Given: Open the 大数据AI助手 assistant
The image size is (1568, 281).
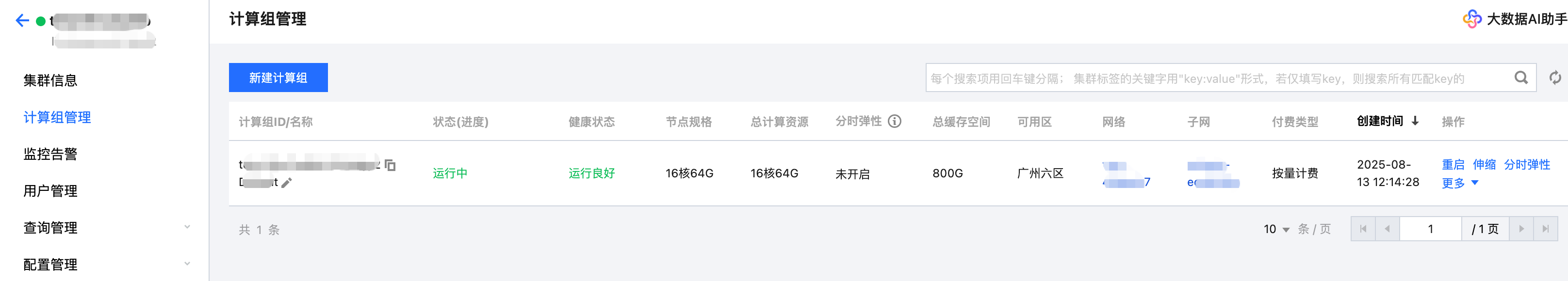Looking at the screenshot, I should tap(1516, 19).
